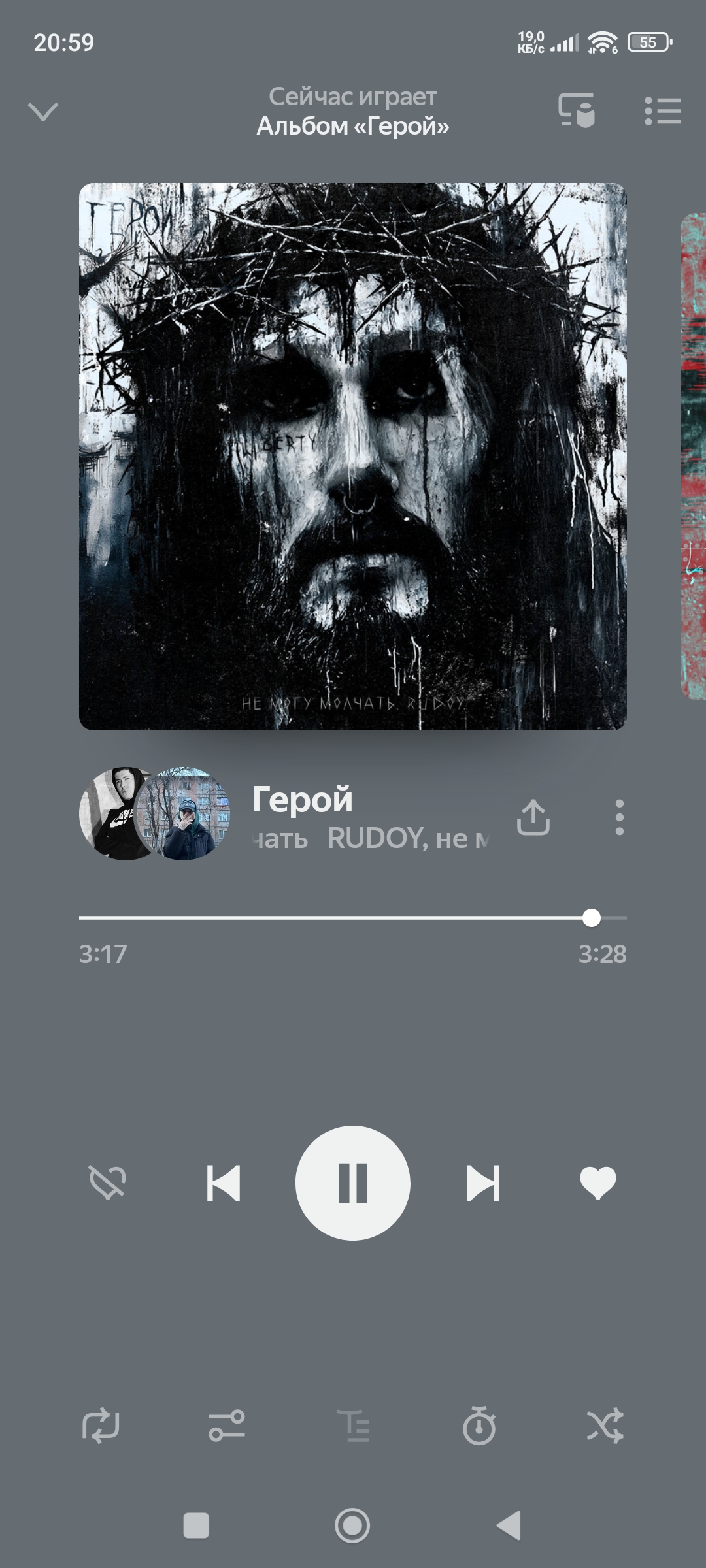
Task: Skip to the next track
Action: (x=482, y=1183)
